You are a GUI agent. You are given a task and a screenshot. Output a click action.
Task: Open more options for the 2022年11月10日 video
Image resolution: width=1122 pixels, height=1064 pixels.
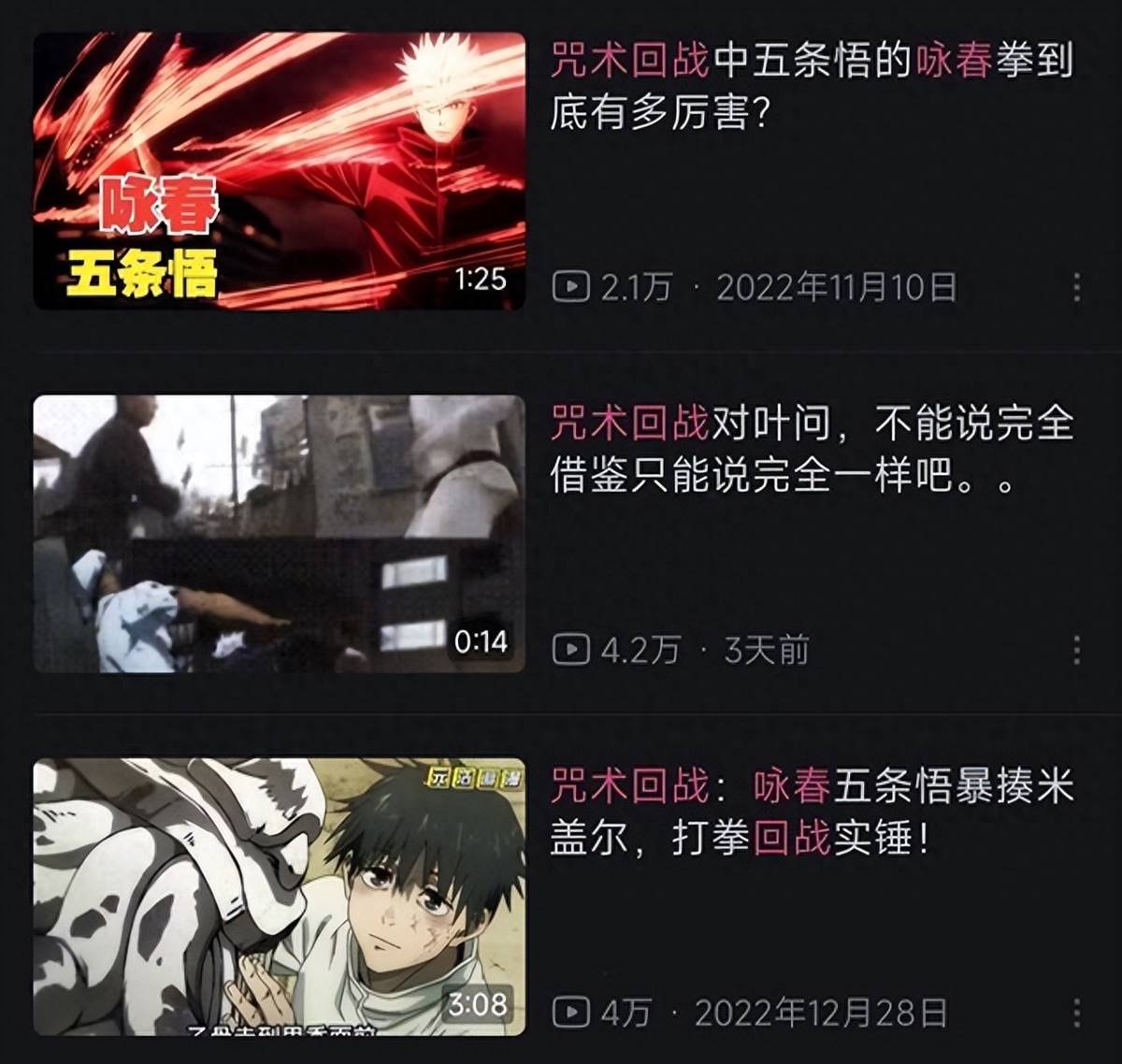1077,287
